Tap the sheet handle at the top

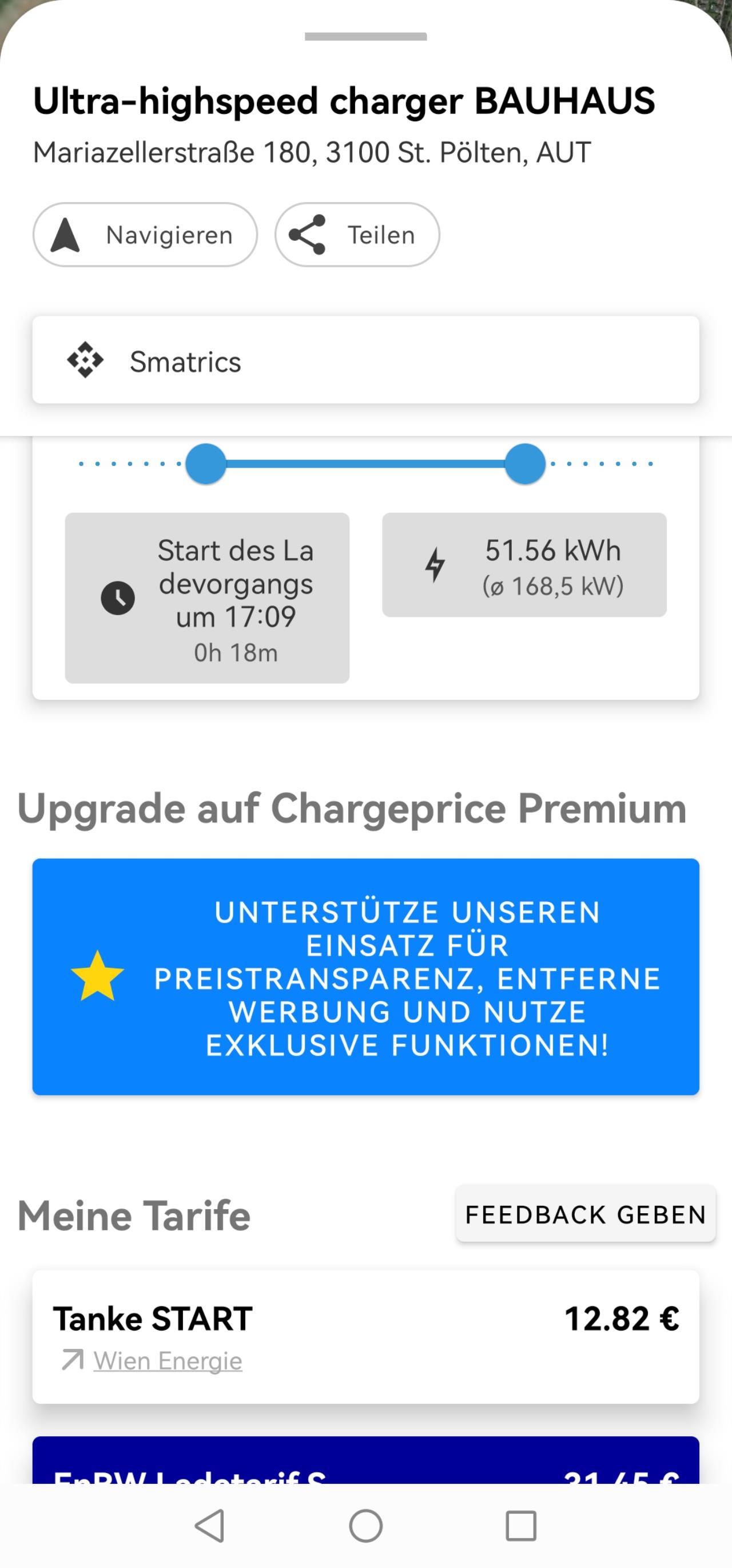click(365, 37)
